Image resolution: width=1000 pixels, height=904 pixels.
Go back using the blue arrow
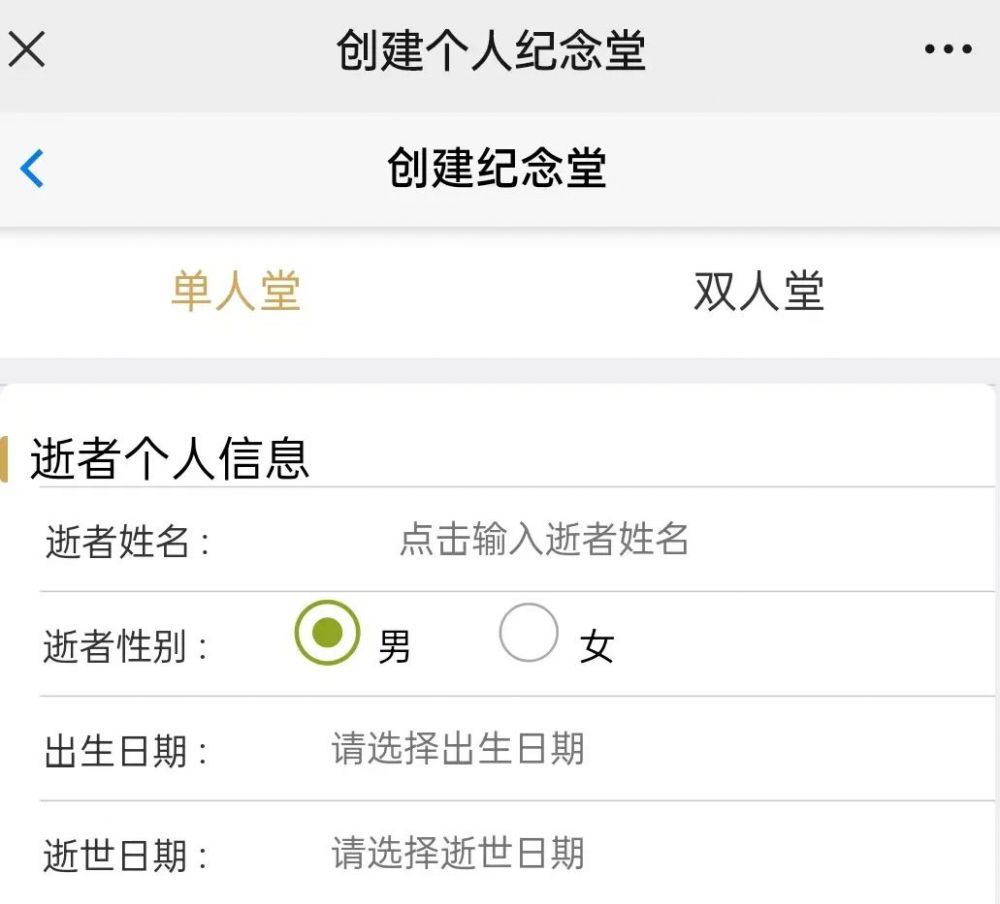click(x=32, y=168)
